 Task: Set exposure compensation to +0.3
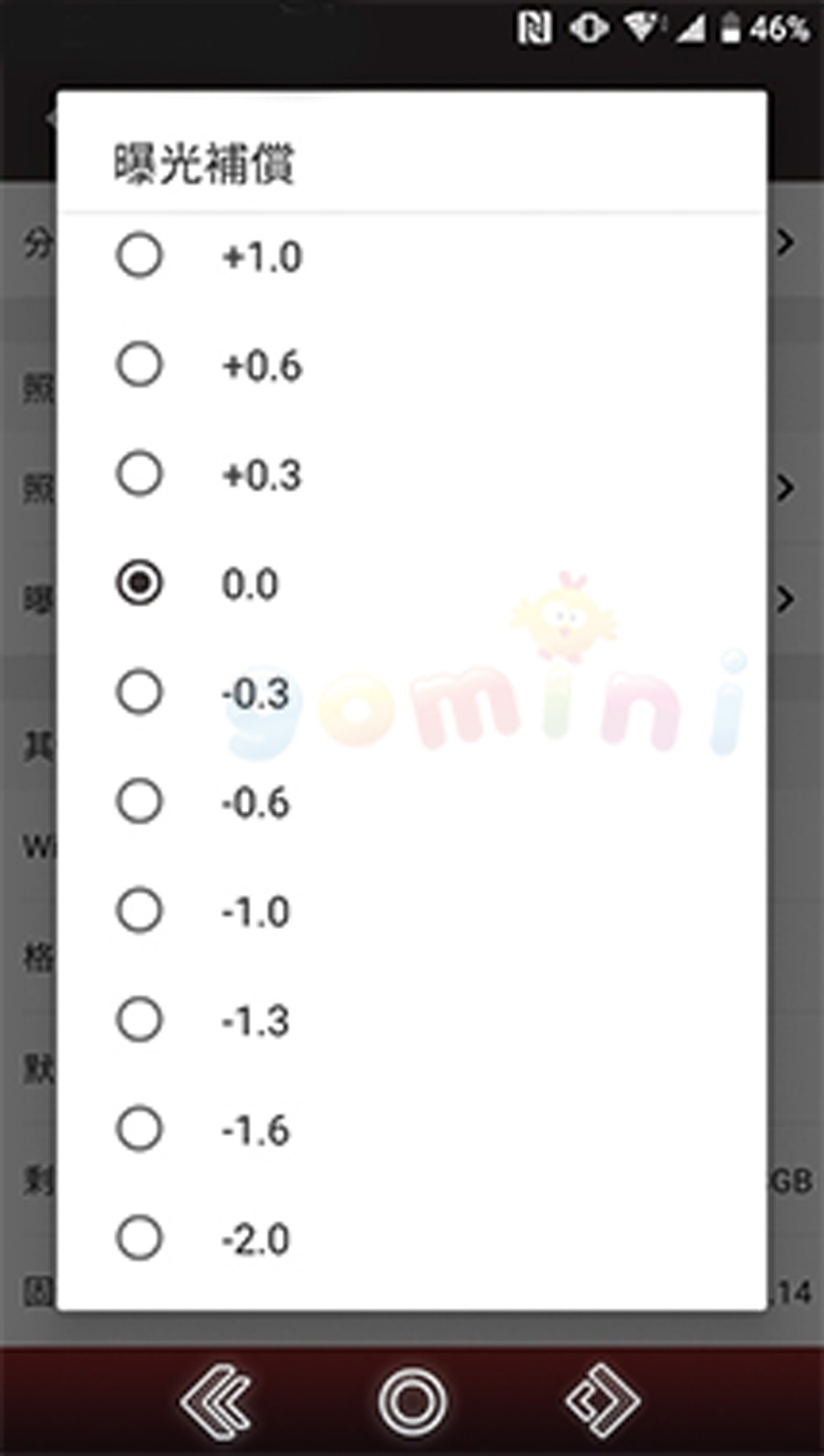tap(140, 474)
